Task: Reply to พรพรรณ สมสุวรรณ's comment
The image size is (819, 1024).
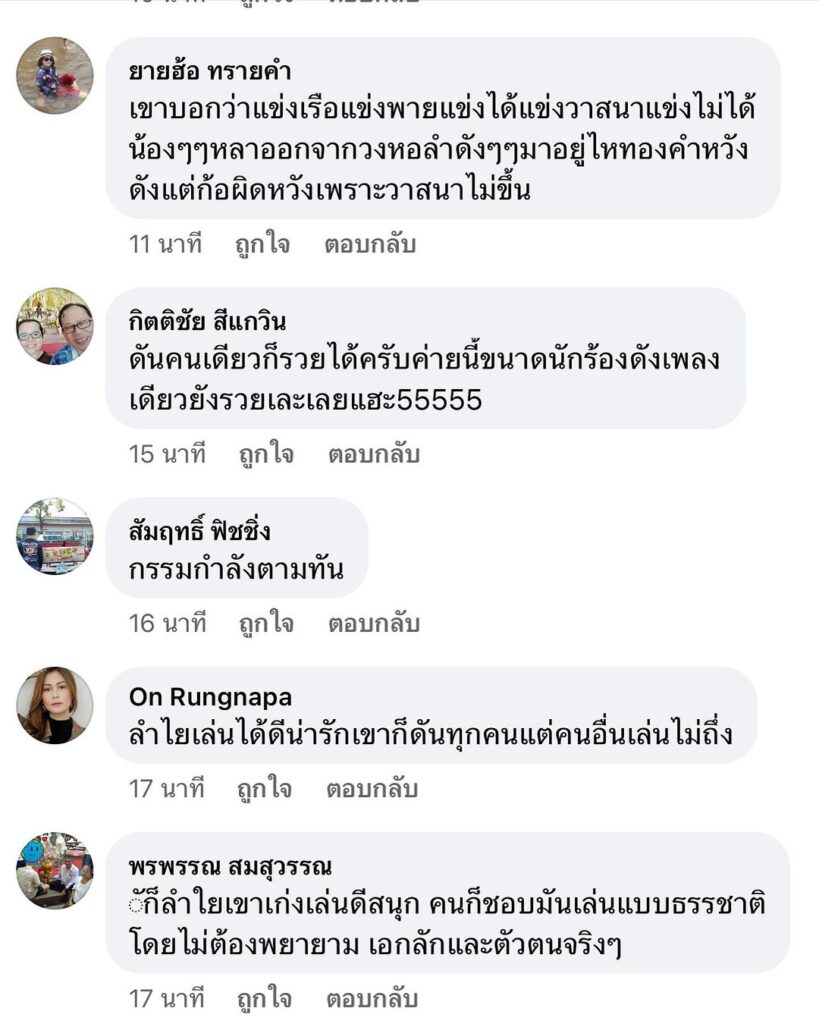Action: (x=371, y=998)
